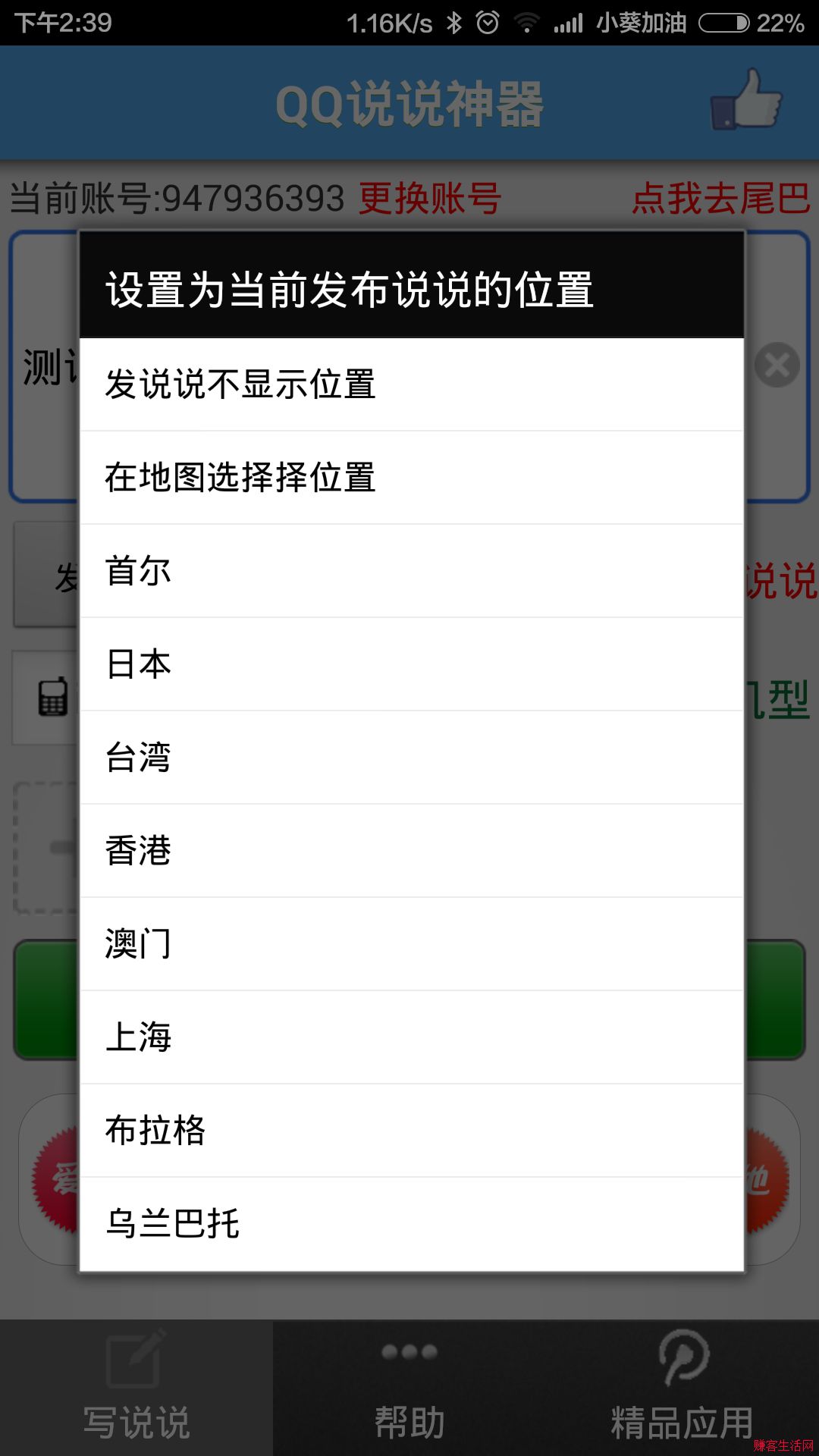Select 上海 from the location list
The image size is (819, 1456).
pos(411,1037)
